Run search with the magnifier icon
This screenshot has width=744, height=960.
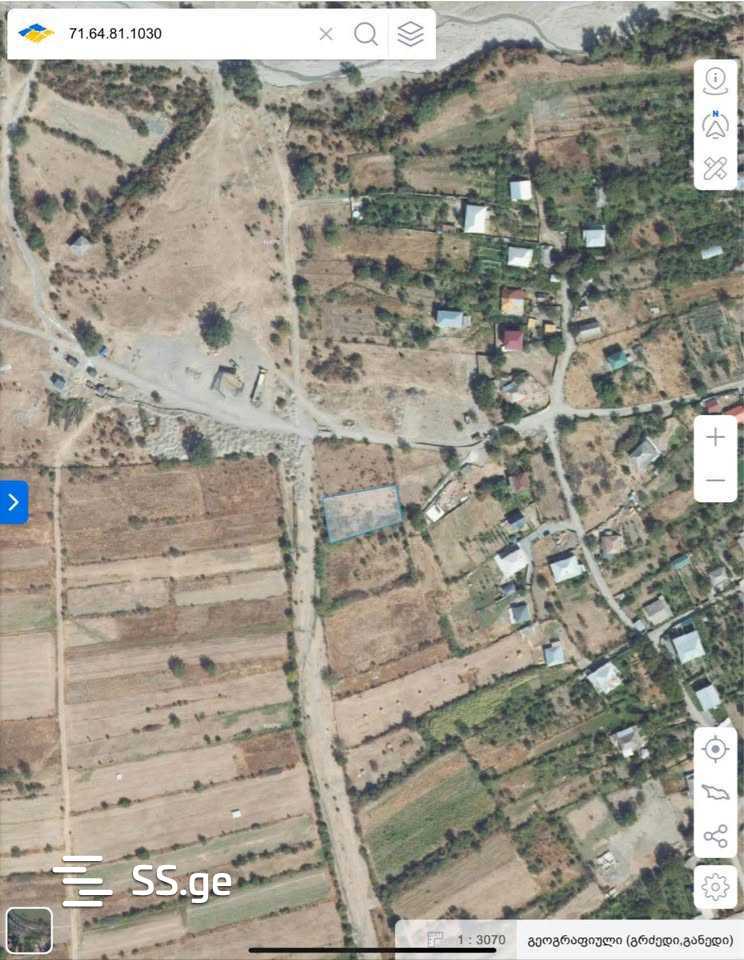click(366, 34)
